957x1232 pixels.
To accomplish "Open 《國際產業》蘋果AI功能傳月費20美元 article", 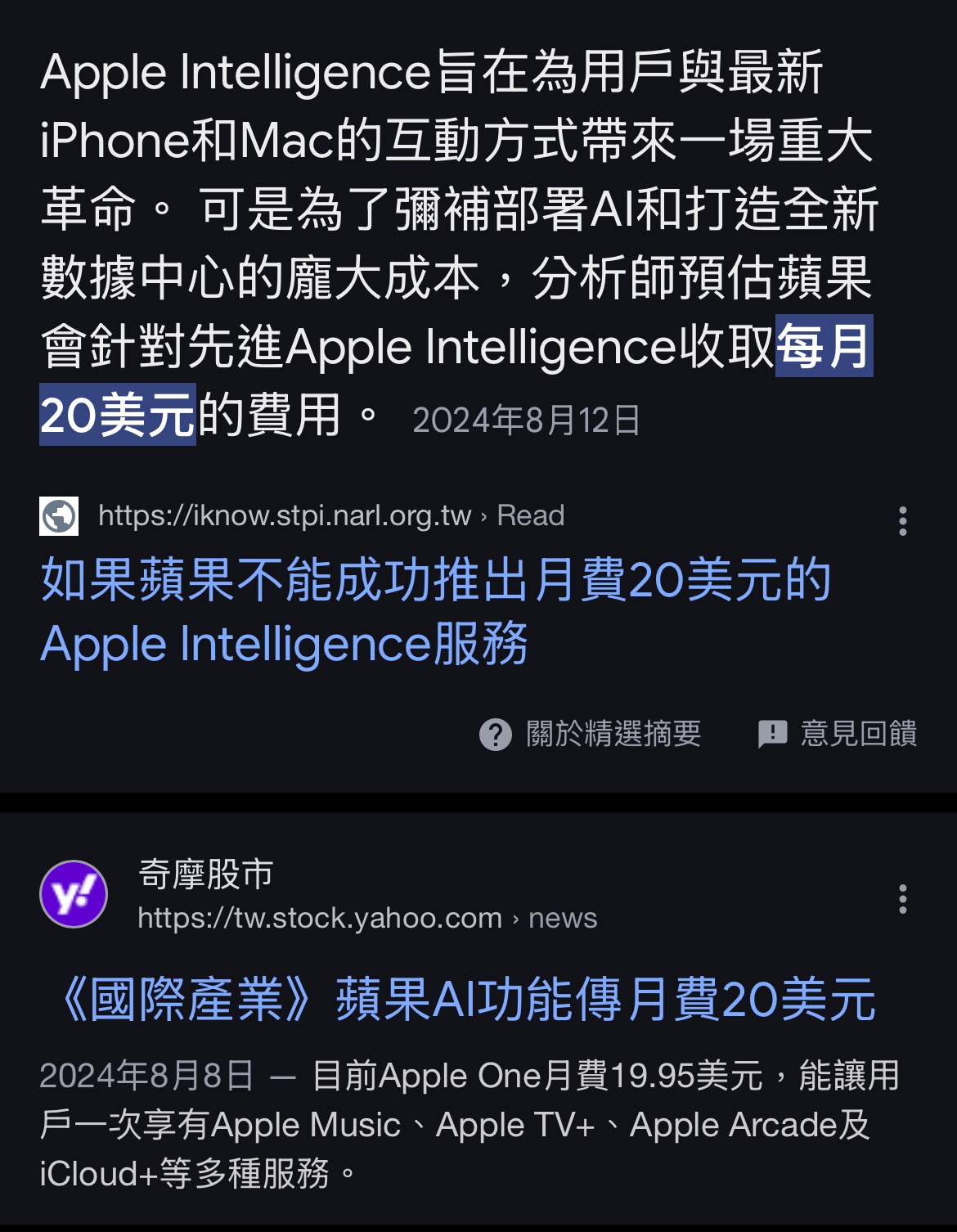I will [467, 999].
